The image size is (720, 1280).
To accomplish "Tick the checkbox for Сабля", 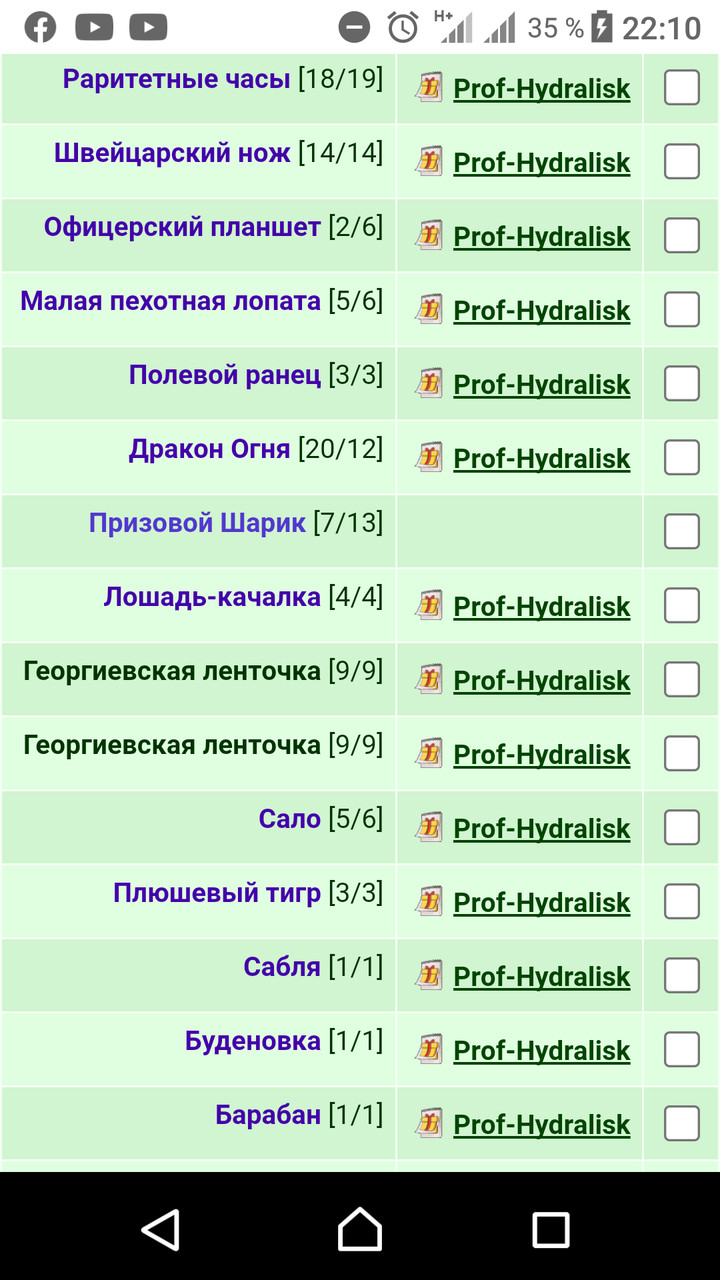I will (682, 976).
